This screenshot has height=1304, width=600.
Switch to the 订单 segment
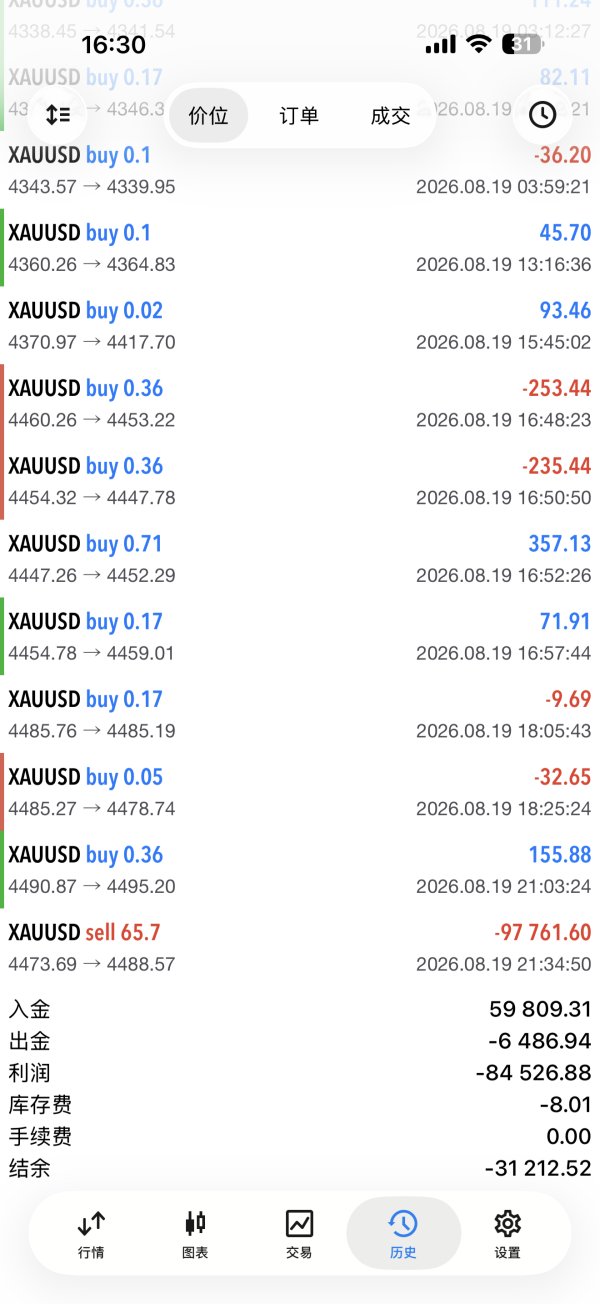pyautogui.click(x=298, y=115)
